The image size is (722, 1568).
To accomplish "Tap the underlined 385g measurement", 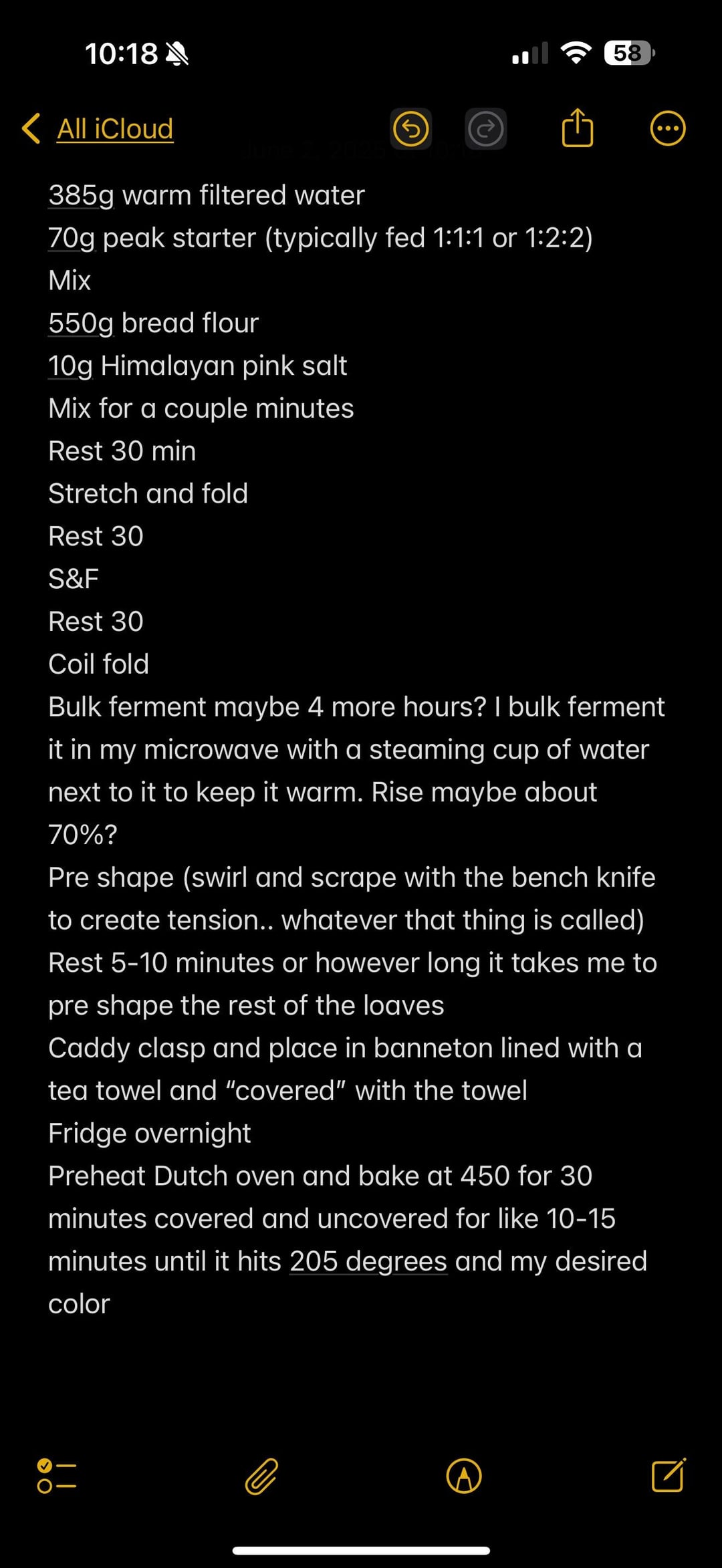I will coord(81,196).
